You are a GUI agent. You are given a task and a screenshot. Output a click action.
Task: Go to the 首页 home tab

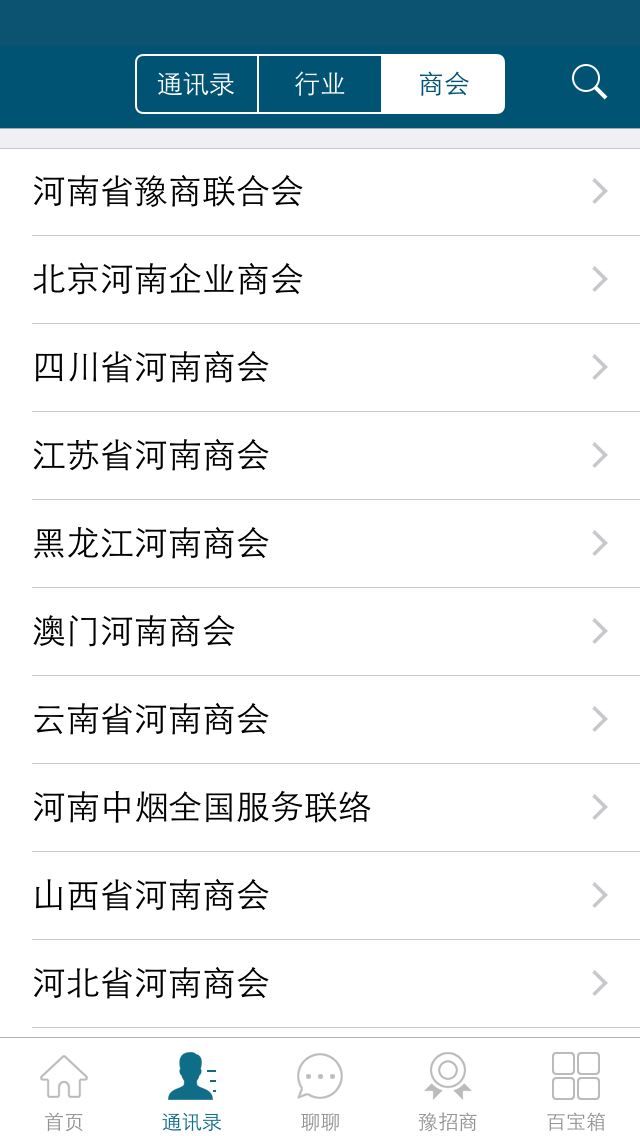point(64,1090)
